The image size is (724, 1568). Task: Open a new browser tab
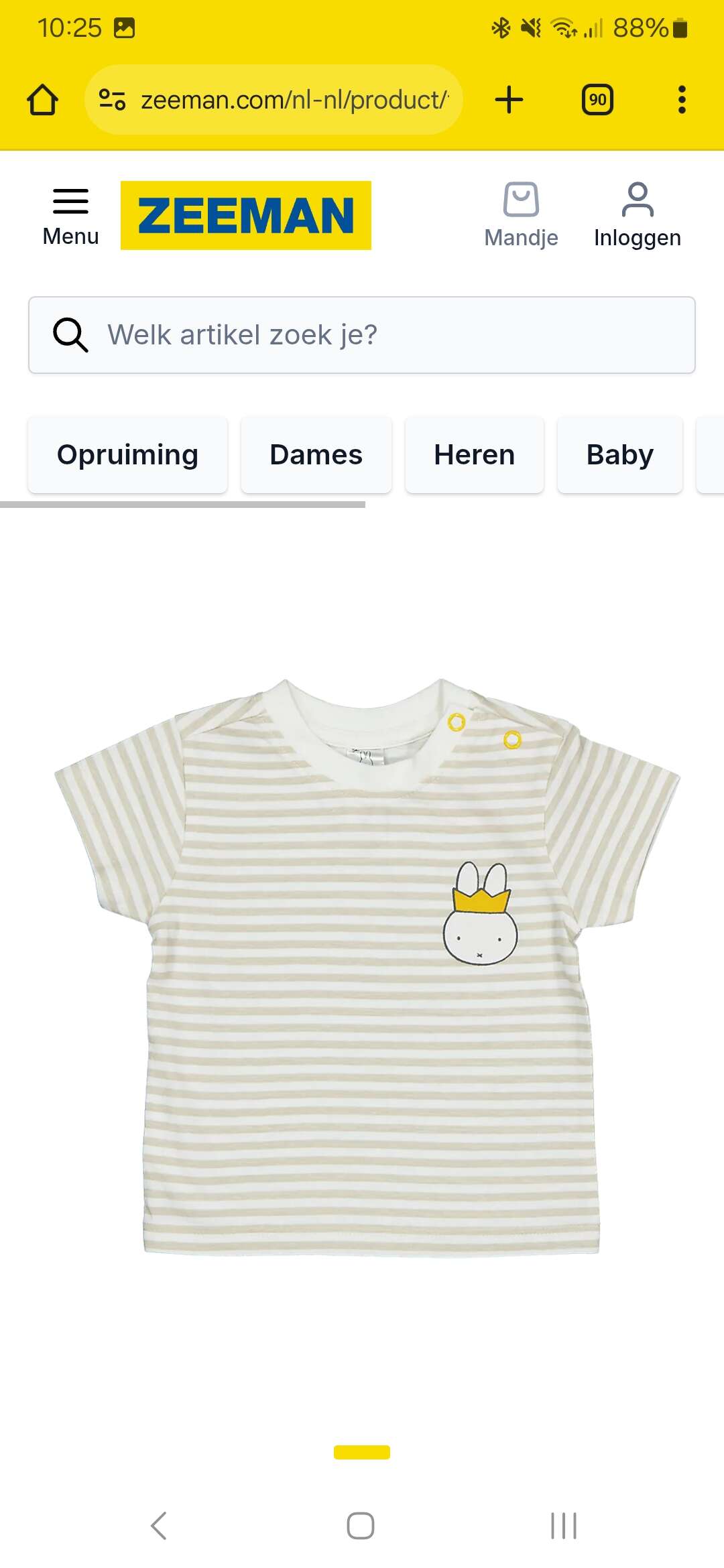point(509,100)
